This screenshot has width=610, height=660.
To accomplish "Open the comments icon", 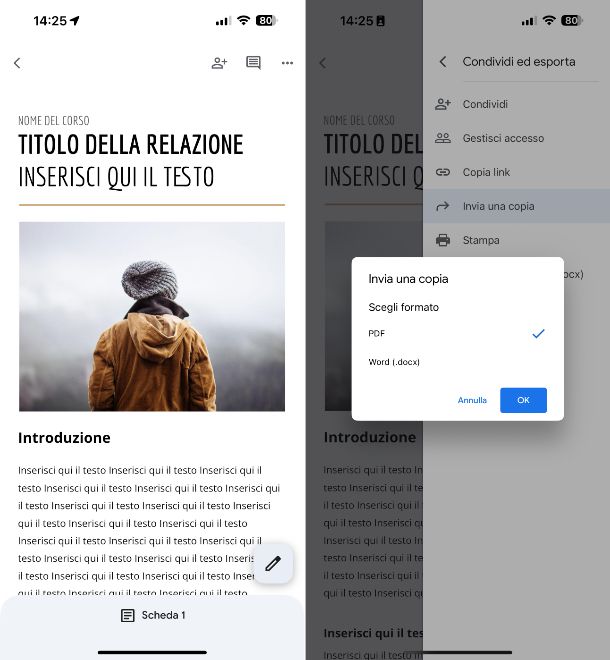I will click(x=253, y=63).
